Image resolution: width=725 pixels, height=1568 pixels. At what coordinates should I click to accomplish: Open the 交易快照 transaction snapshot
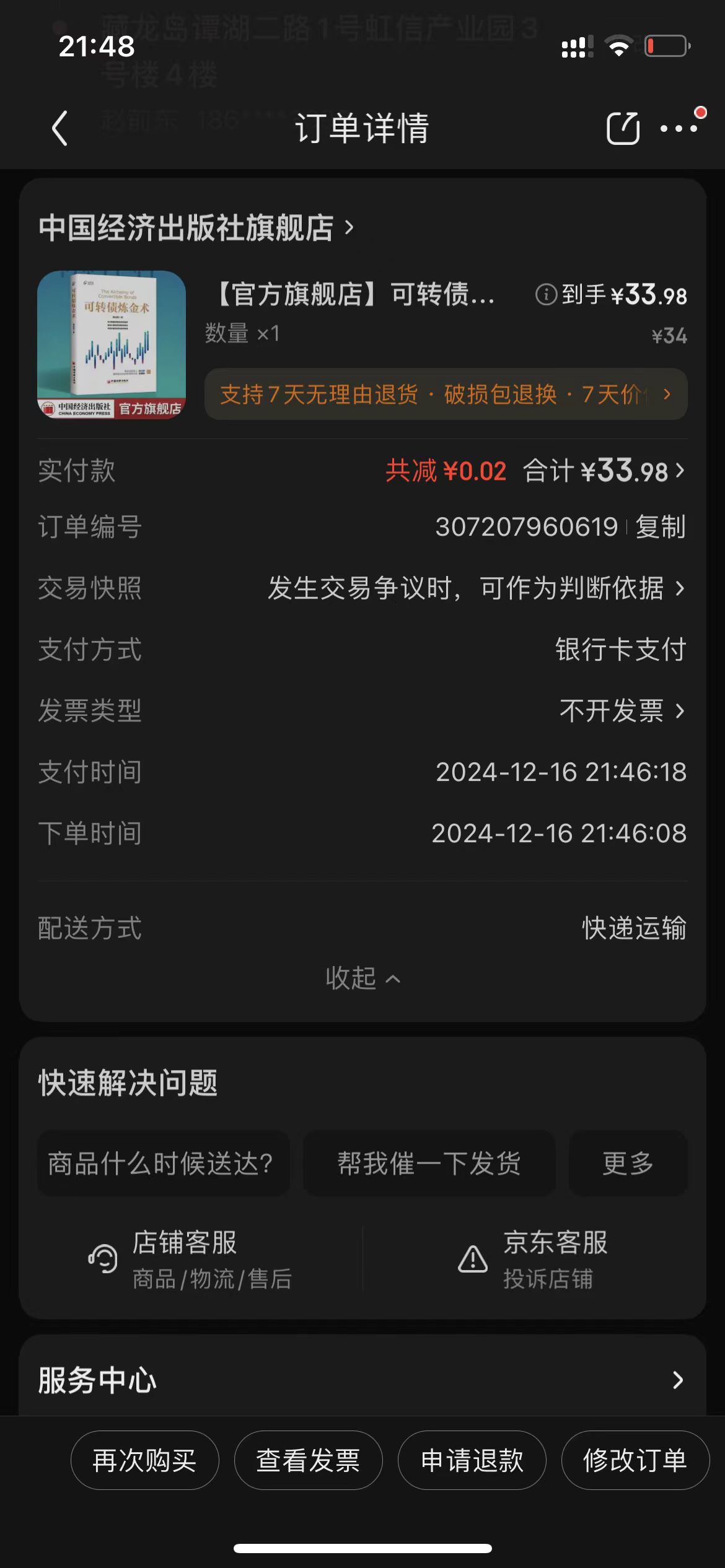pos(476,588)
